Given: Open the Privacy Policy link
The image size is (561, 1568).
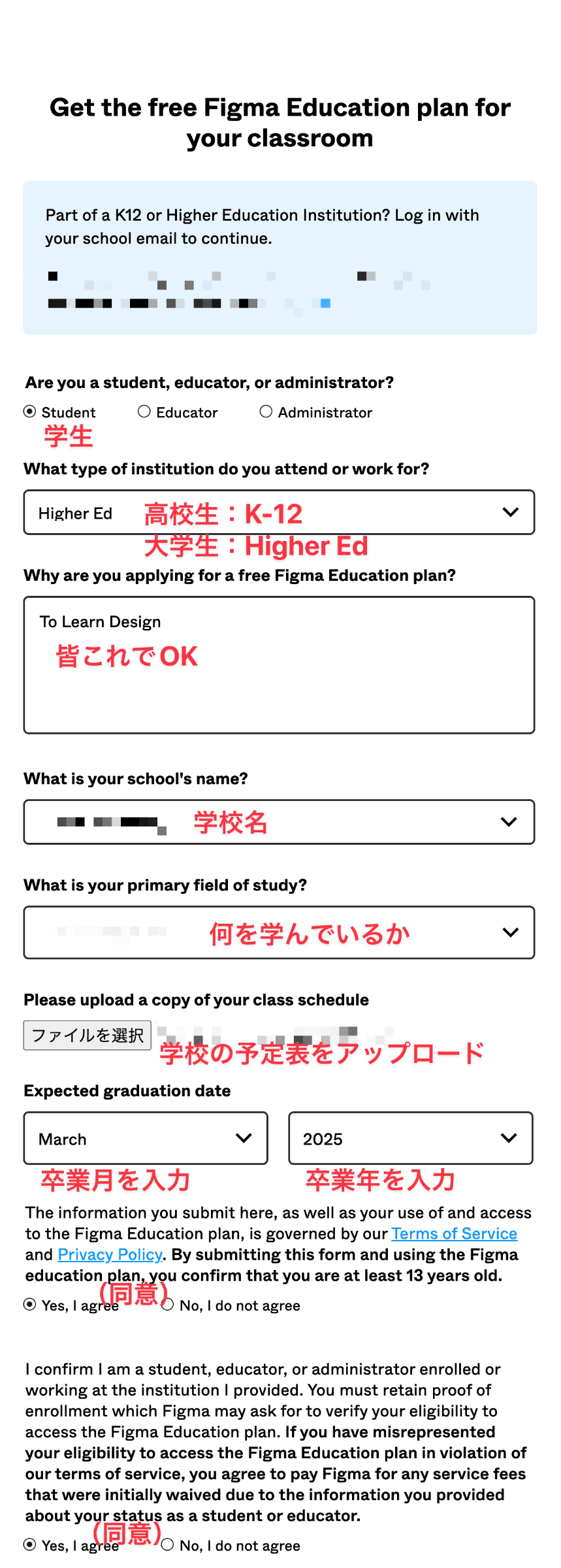Looking at the screenshot, I should (x=108, y=1254).
